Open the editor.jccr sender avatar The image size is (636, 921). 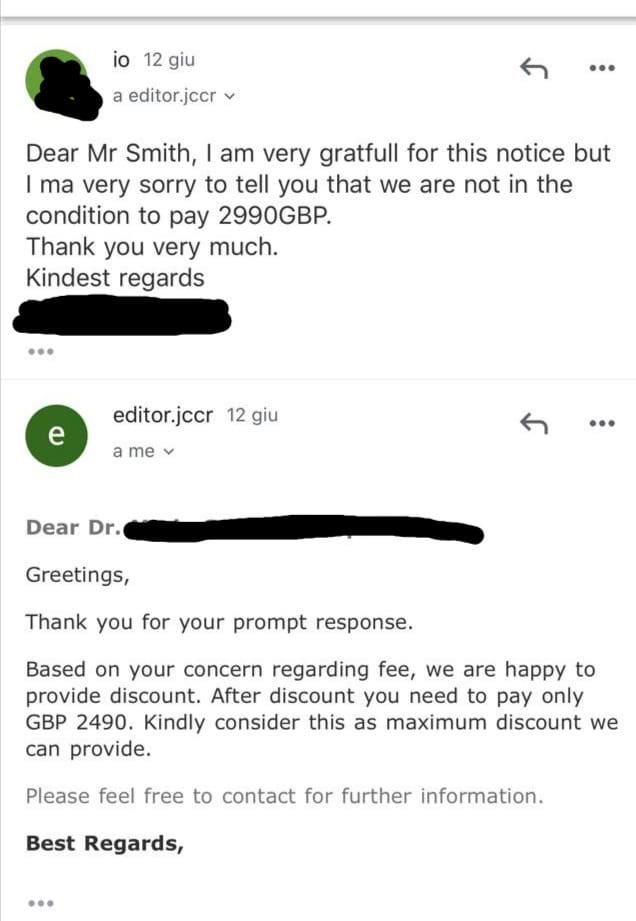[56, 435]
